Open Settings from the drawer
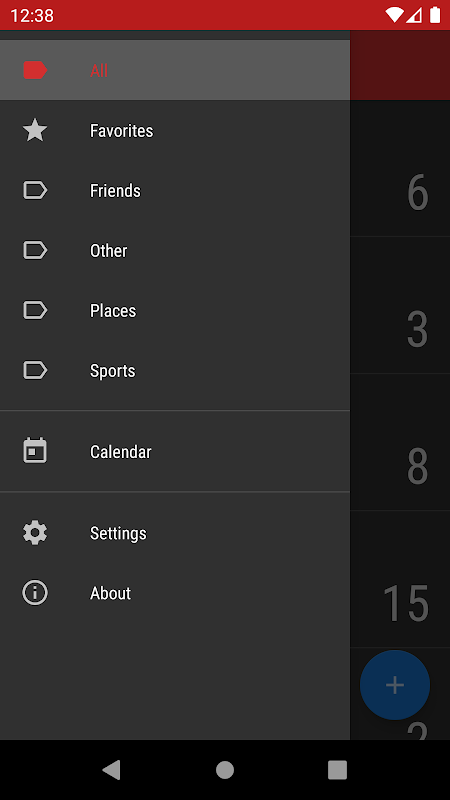 point(175,533)
